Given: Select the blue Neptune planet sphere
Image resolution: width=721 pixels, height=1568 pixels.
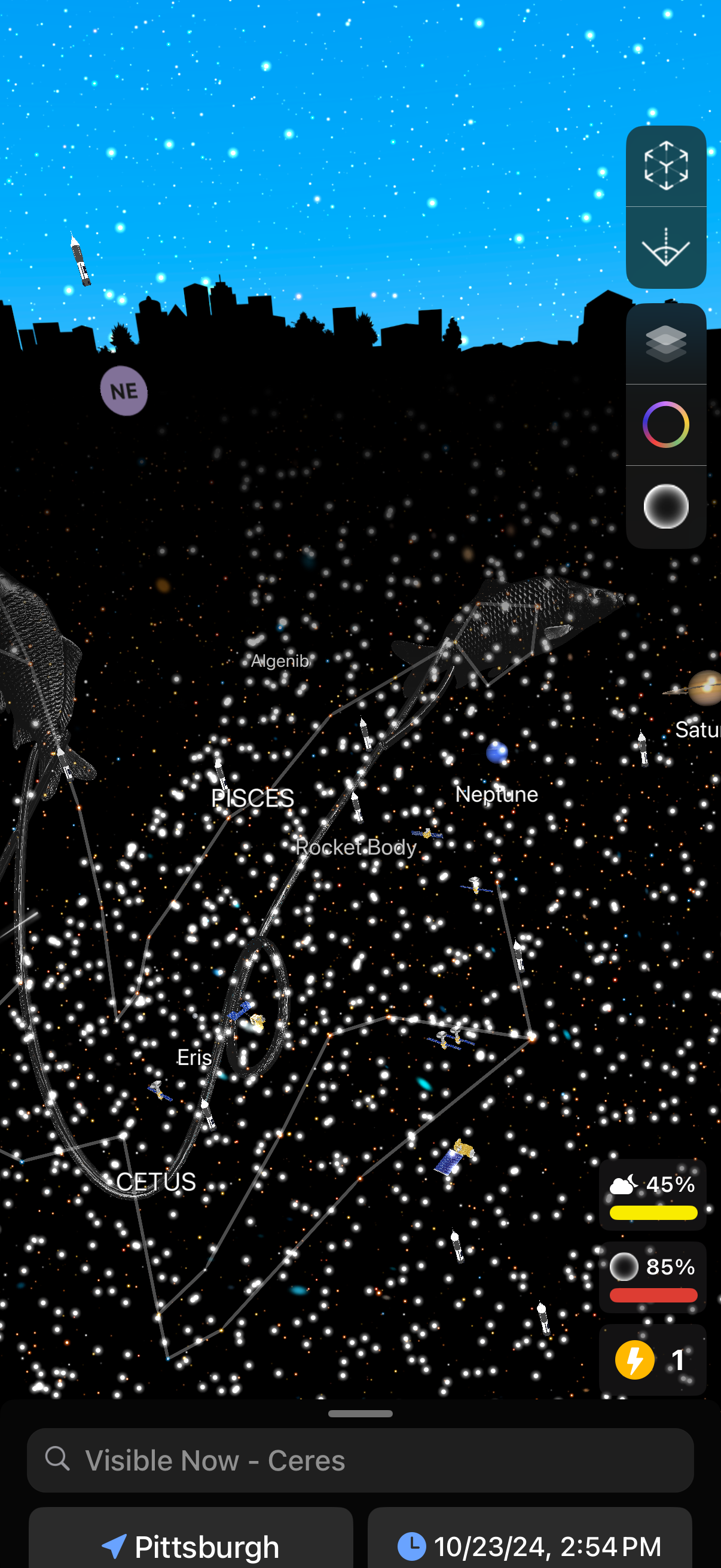Looking at the screenshot, I should [x=496, y=752].
